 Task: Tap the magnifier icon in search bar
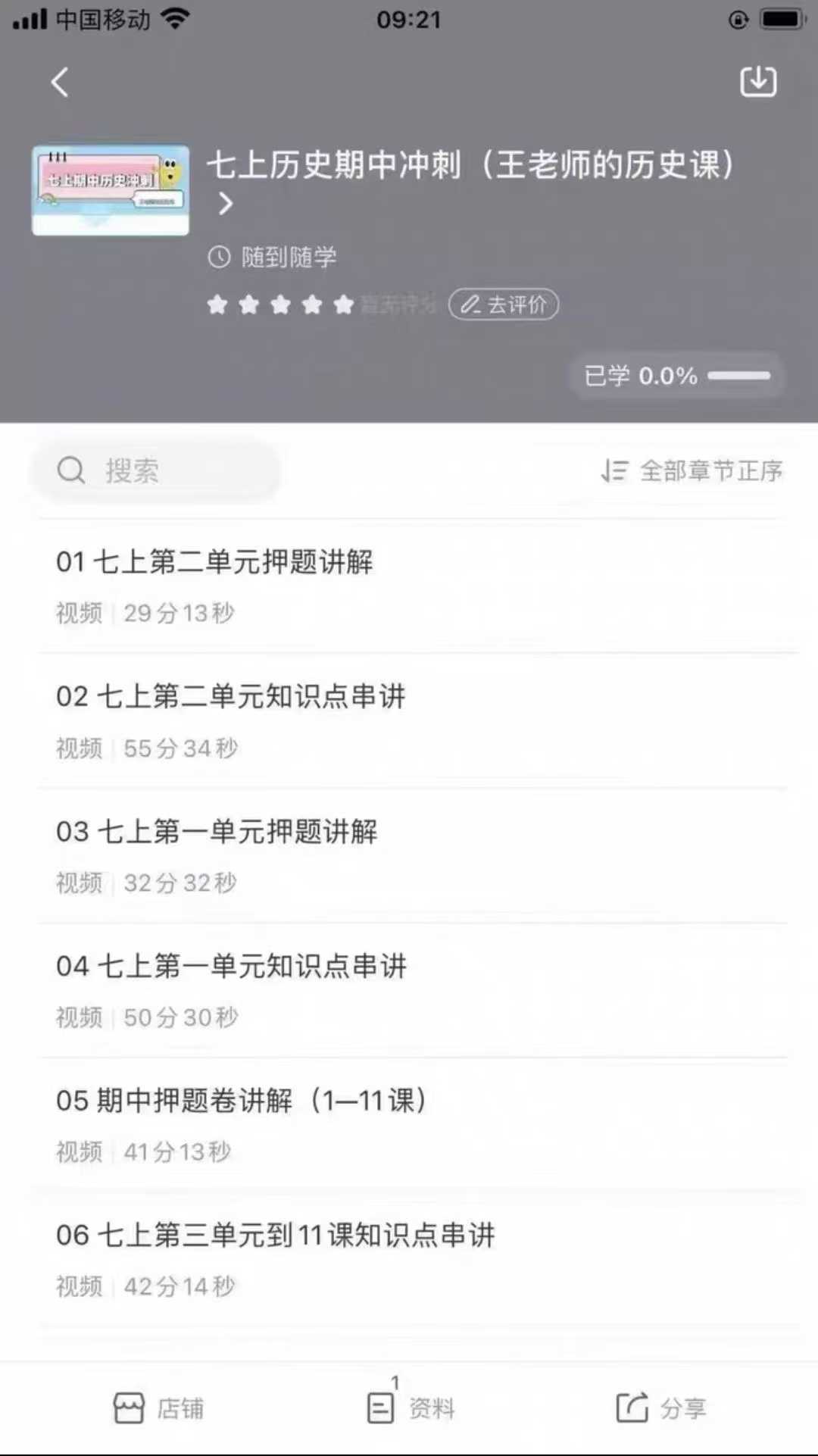coord(72,470)
